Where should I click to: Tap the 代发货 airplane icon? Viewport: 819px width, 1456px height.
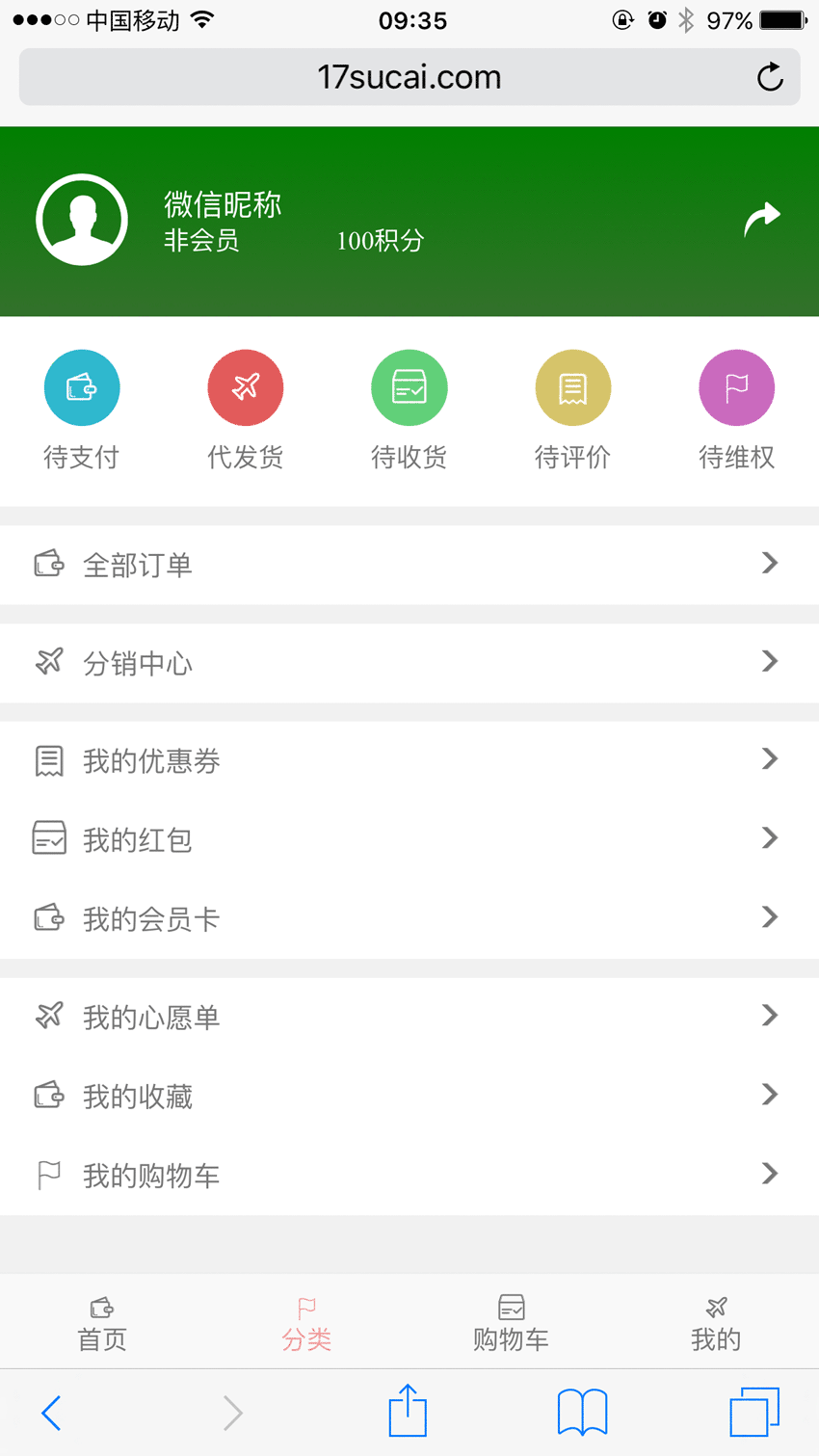coord(246,387)
